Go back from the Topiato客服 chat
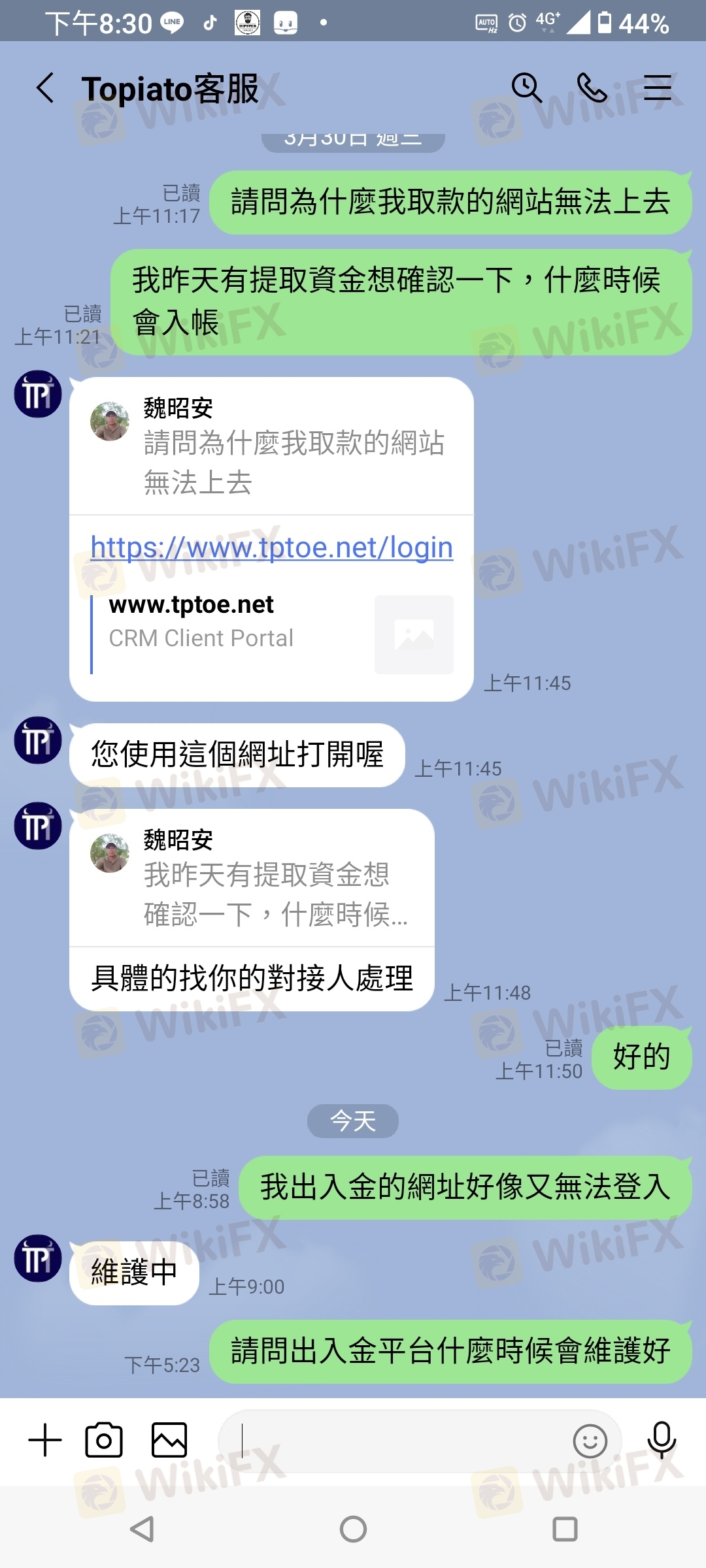706x1568 pixels. [44, 88]
